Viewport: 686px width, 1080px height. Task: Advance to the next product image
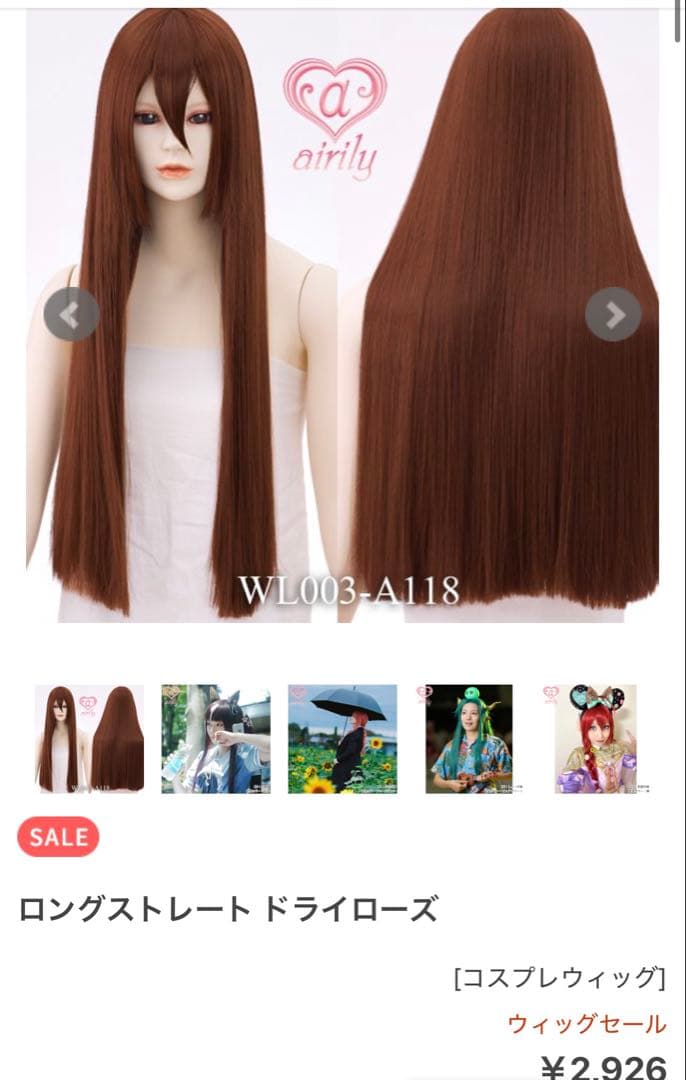tap(612, 314)
